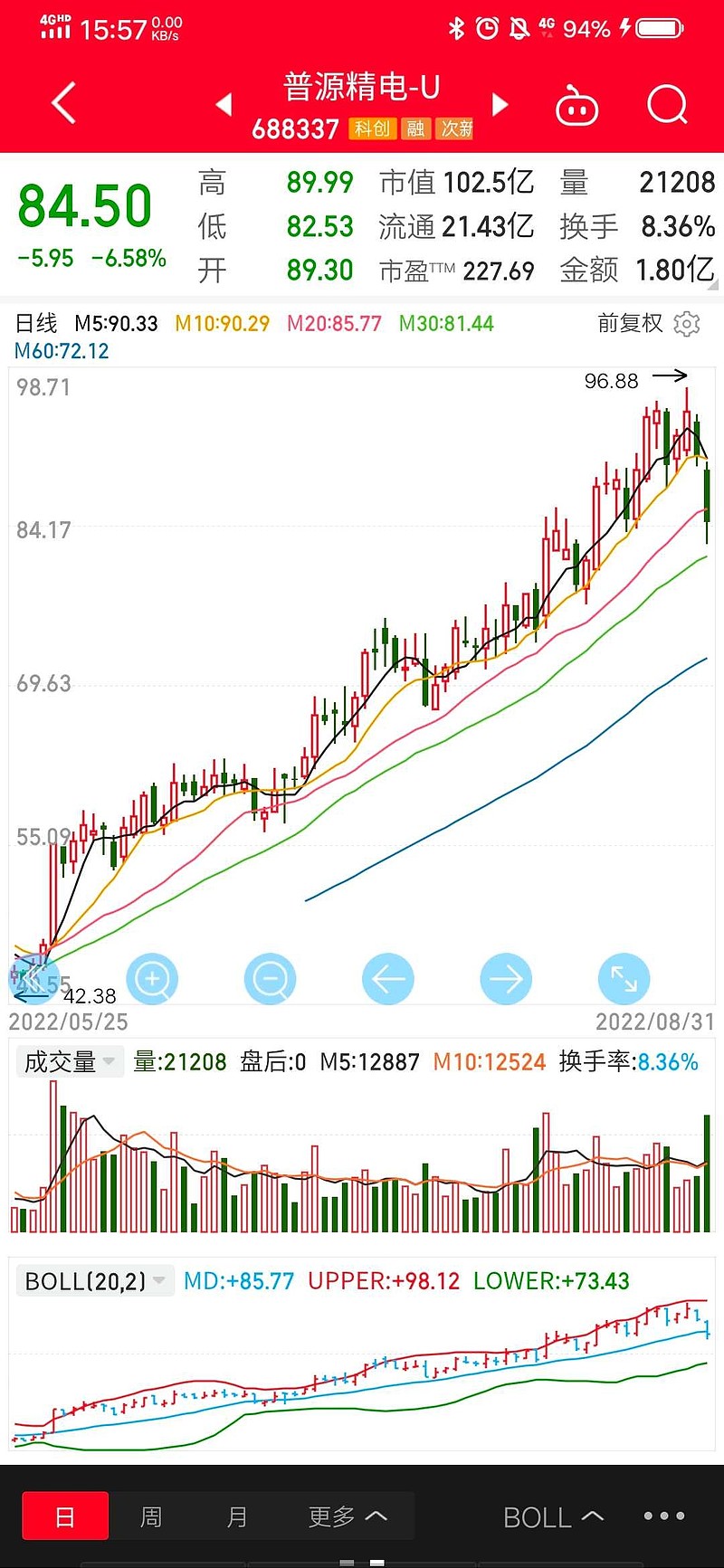The image size is (724, 1568).
Task: Change 前复权 price adjustment mode
Action: coord(630,323)
